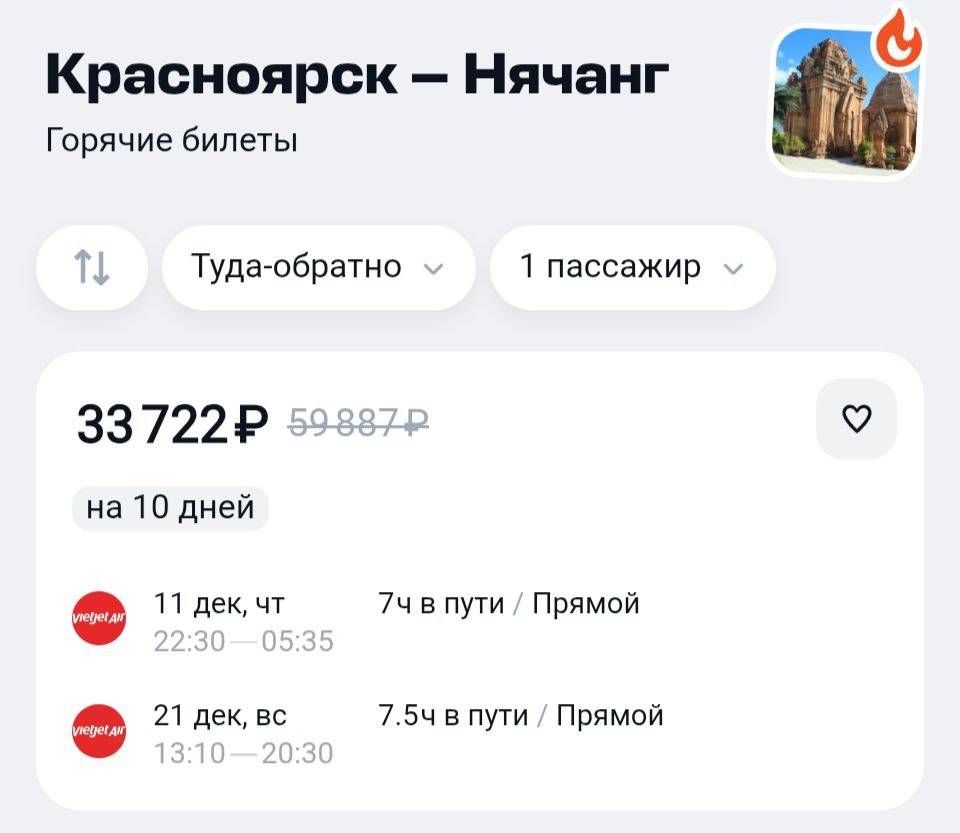Change the 1 пассажир passenger count
This screenshot has width=960, height=833.
pos(632,267)
